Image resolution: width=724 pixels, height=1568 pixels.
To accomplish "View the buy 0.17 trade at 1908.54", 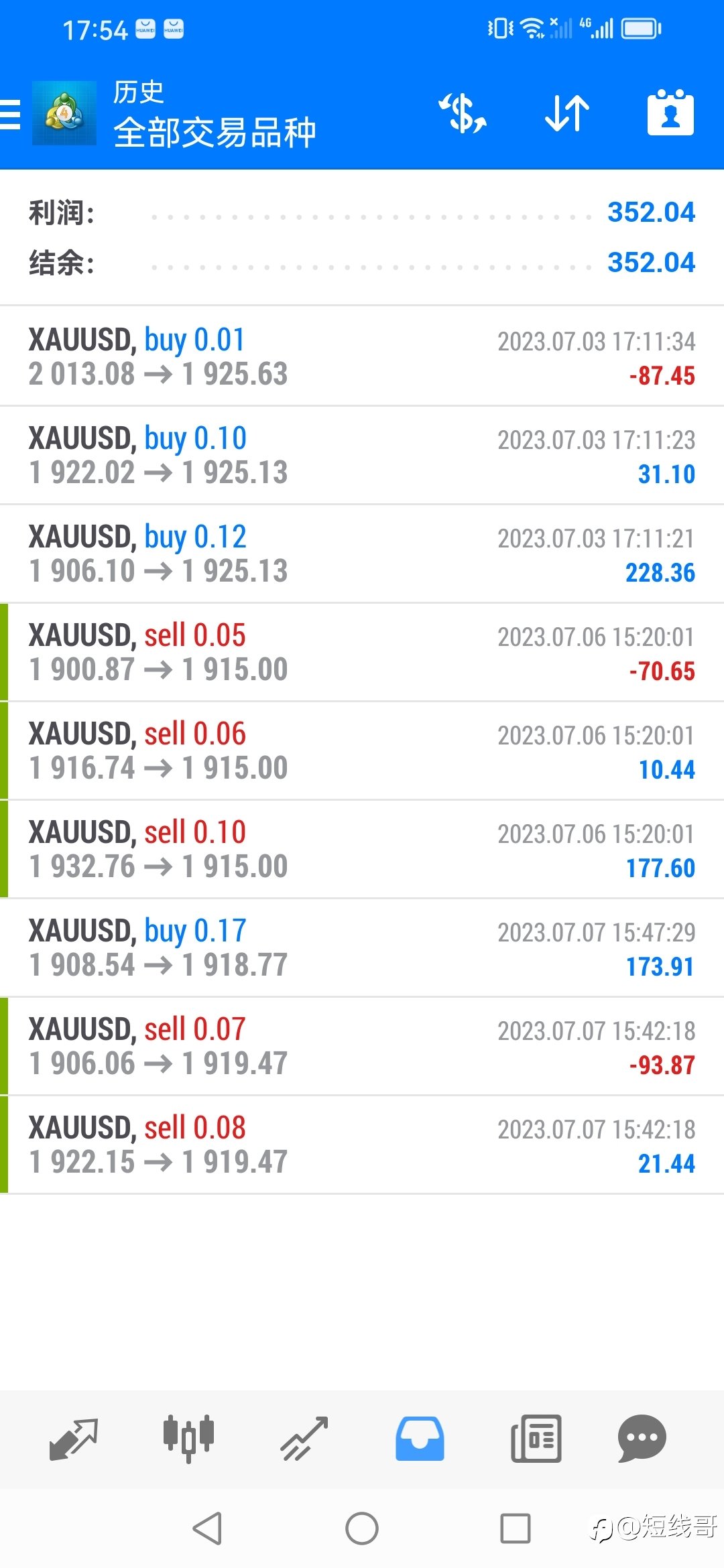I will (362, 948).
